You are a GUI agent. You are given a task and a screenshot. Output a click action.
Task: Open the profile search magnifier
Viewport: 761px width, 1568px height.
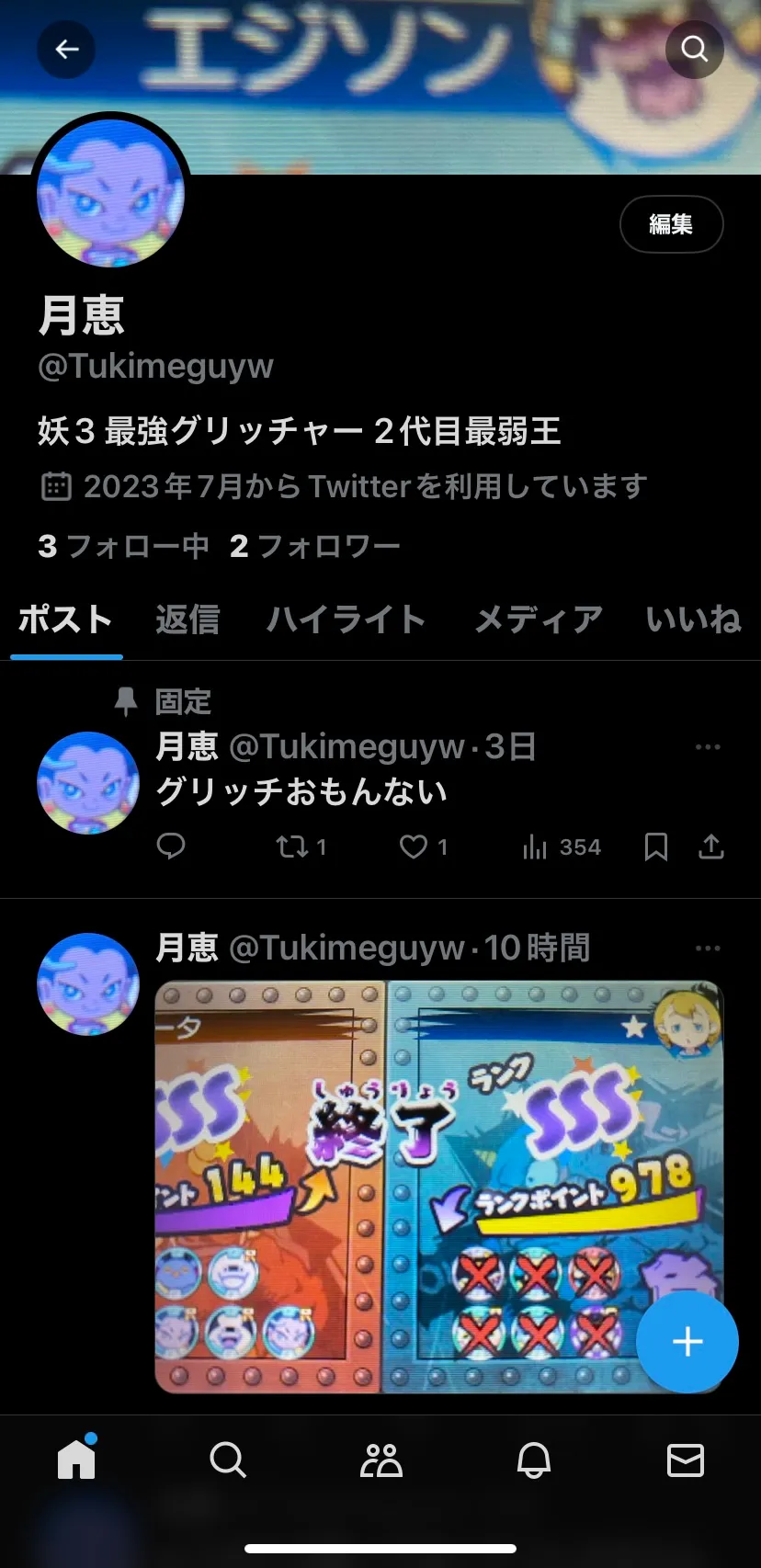coord(695,49)
